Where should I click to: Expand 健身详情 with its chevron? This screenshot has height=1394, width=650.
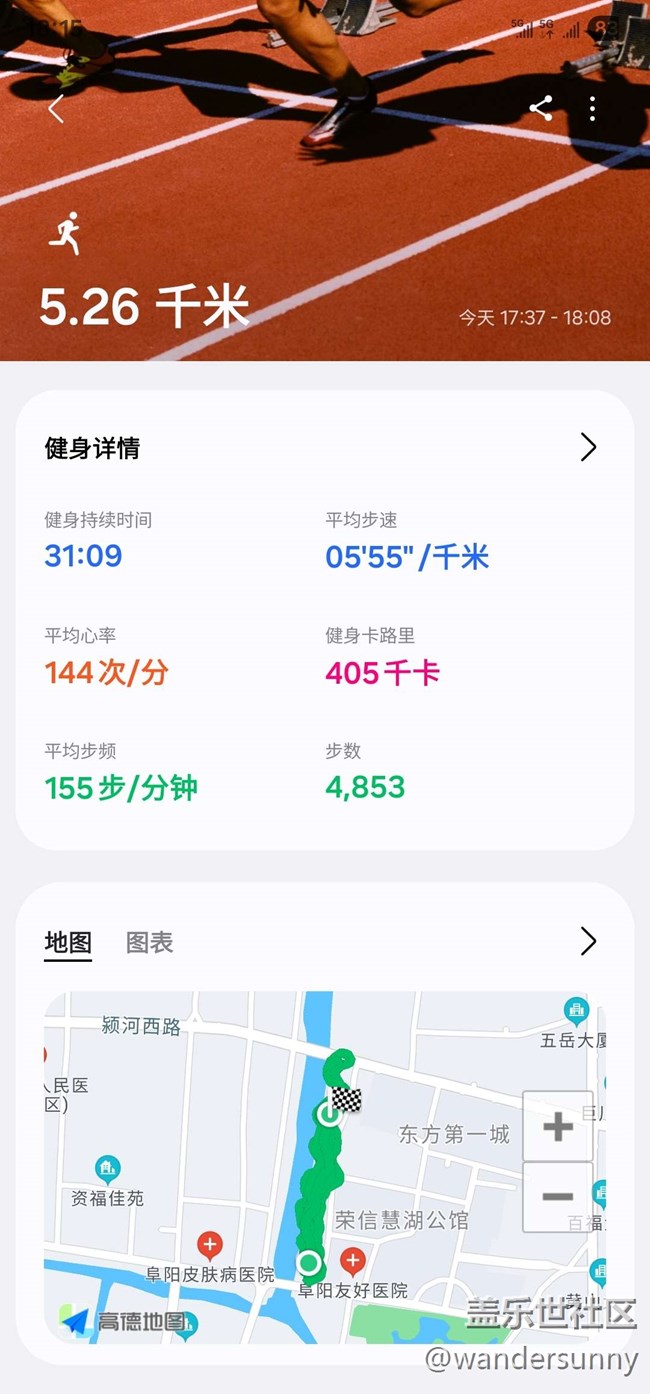[588, 447]
